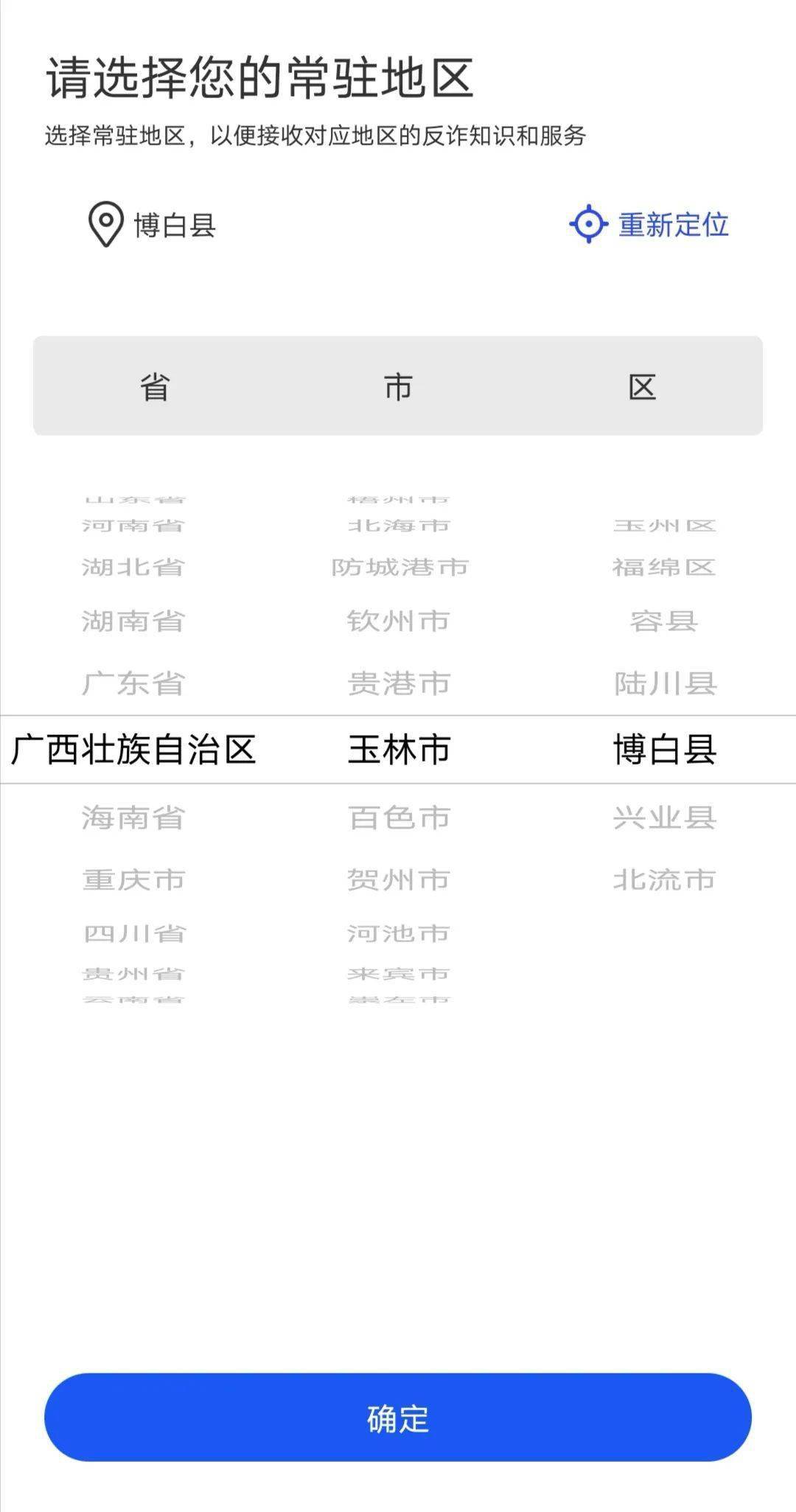This screenshot has width=796, height=1512.
Task: Choose 贺州市 in the city column
Action: coord(399,879)
